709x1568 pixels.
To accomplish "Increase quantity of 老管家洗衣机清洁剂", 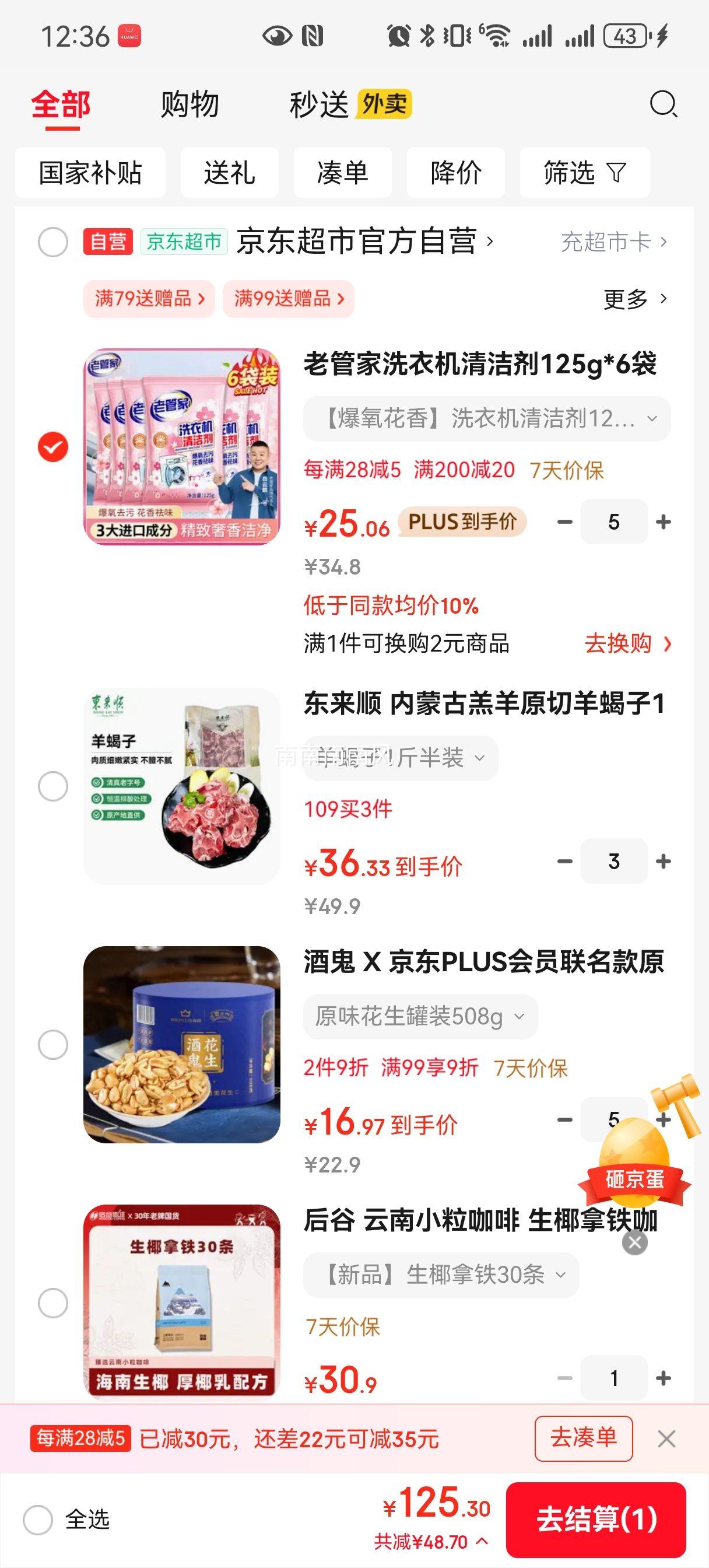I will [x=664, y=522].
